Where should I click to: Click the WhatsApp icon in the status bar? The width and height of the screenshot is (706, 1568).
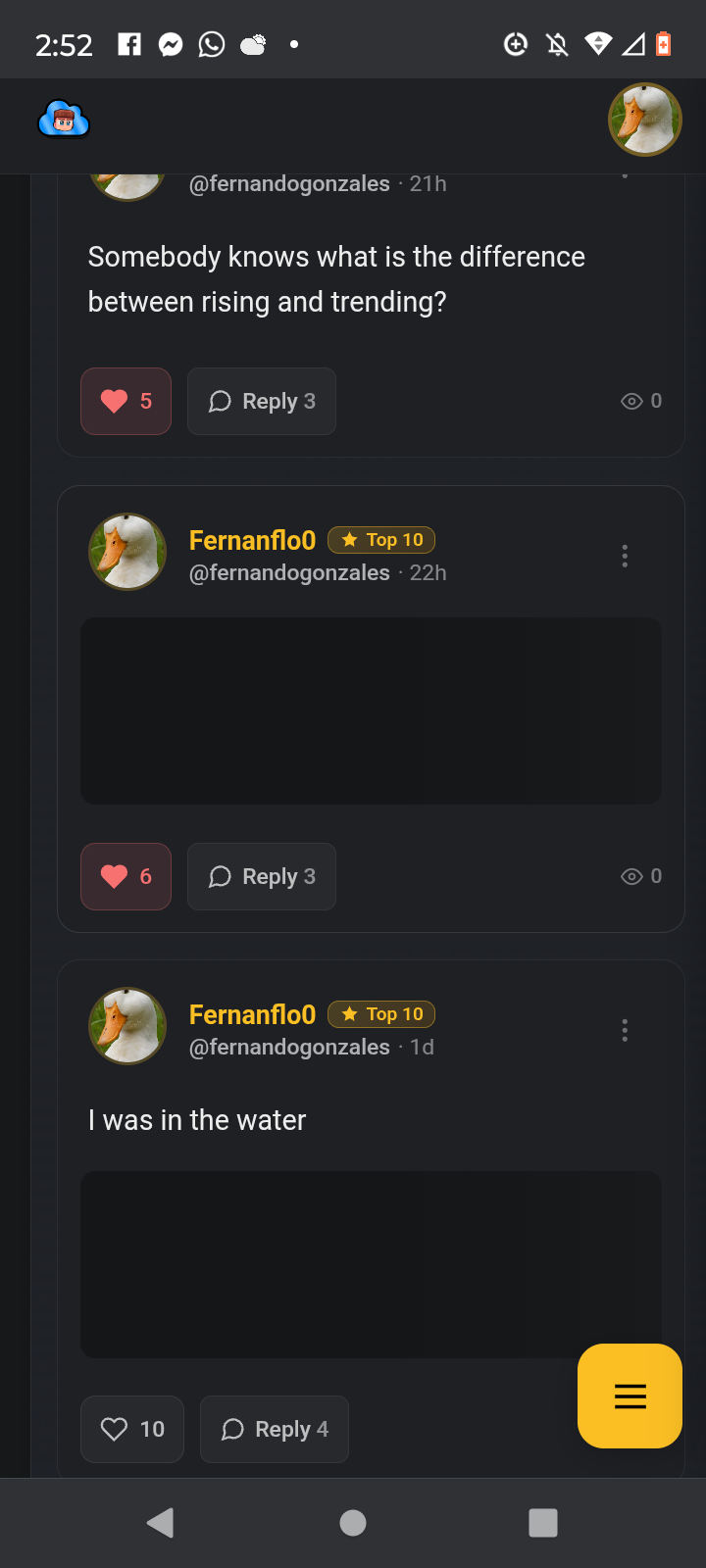[x=211, y=44]
